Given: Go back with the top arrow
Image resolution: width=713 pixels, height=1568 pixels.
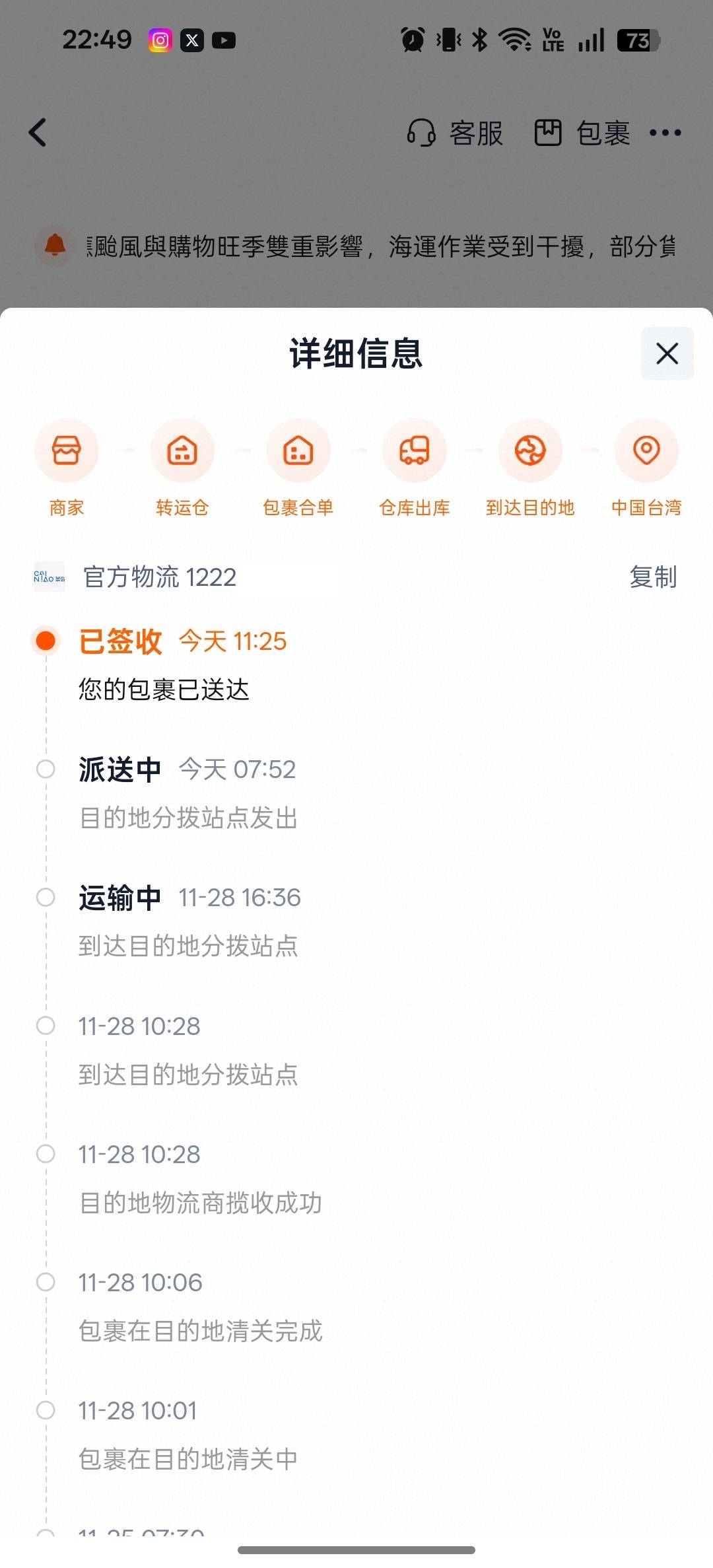Looking at the screenshot, I should pos(38,132).
